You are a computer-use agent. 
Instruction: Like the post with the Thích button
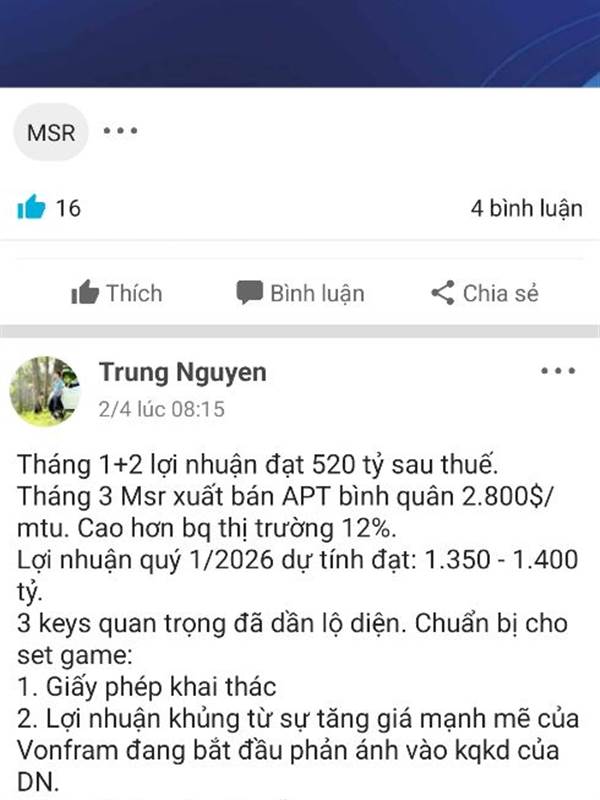point(117,293)
